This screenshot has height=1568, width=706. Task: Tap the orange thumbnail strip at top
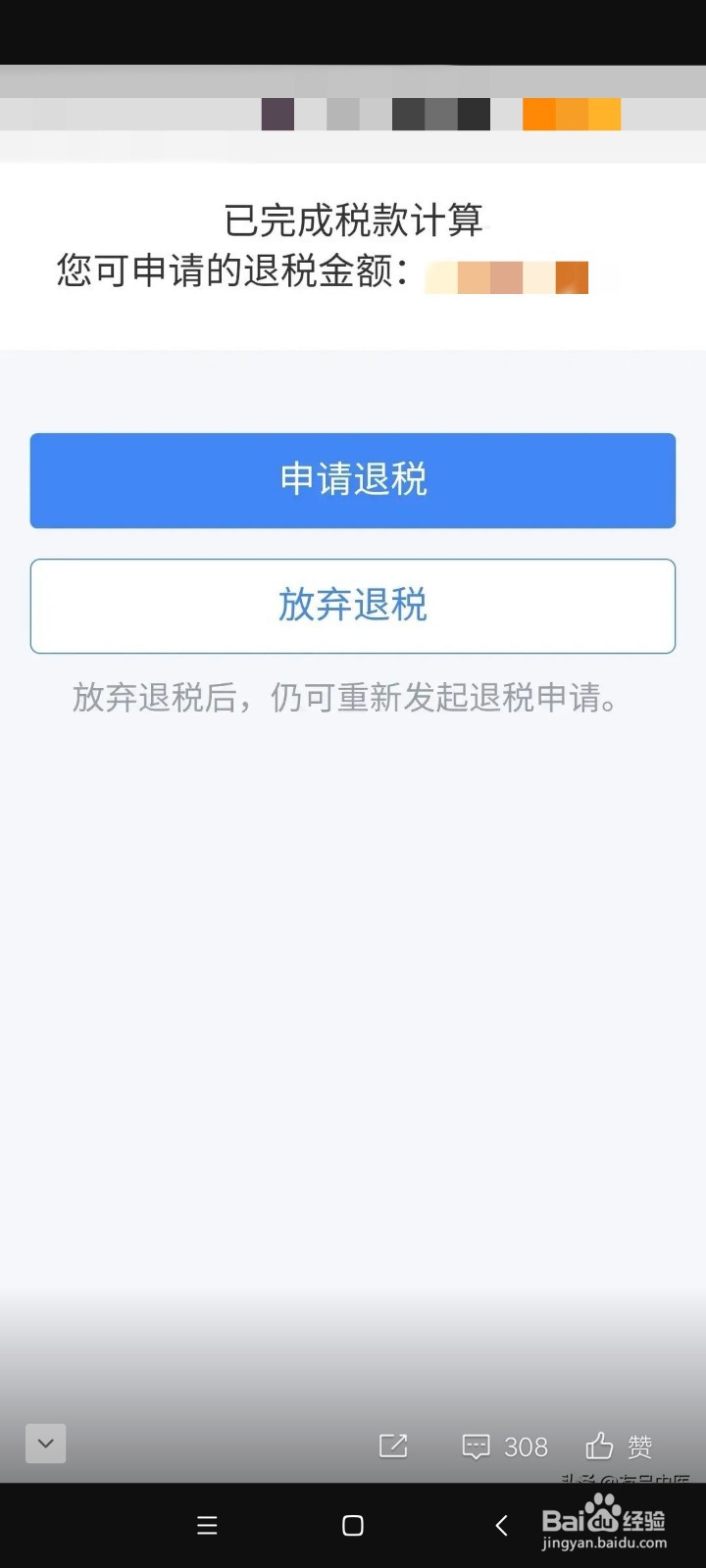(572, 115)
